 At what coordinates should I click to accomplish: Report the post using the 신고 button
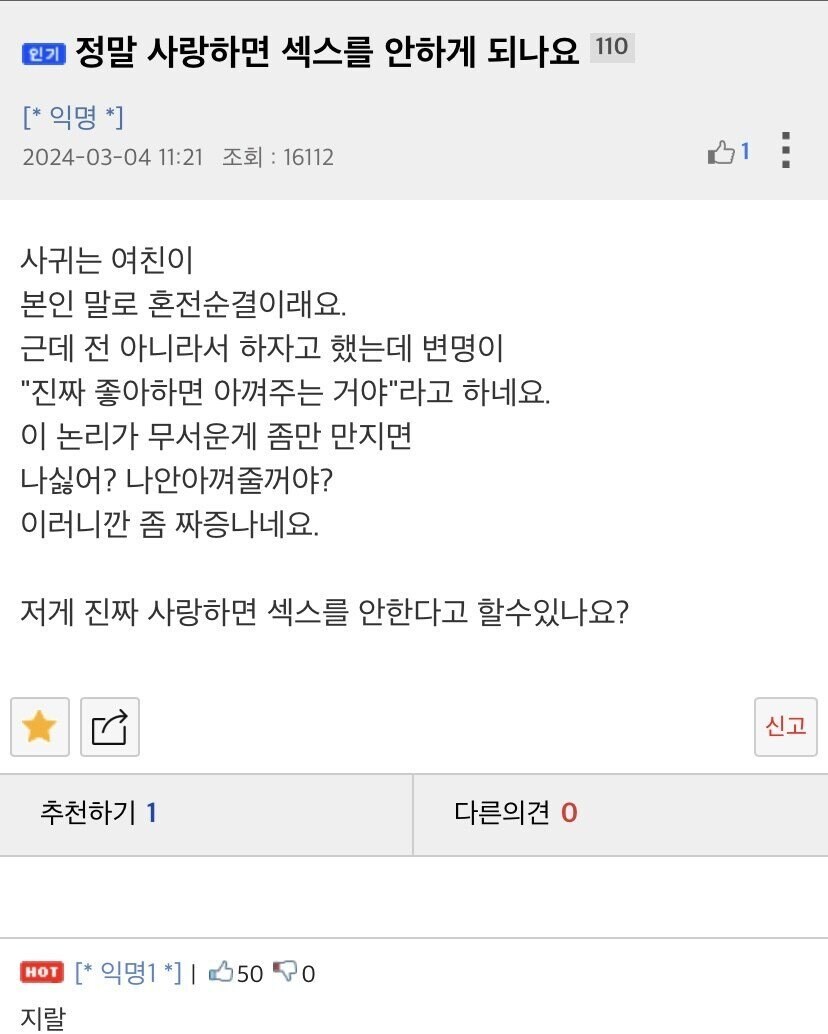pos(786,727)
